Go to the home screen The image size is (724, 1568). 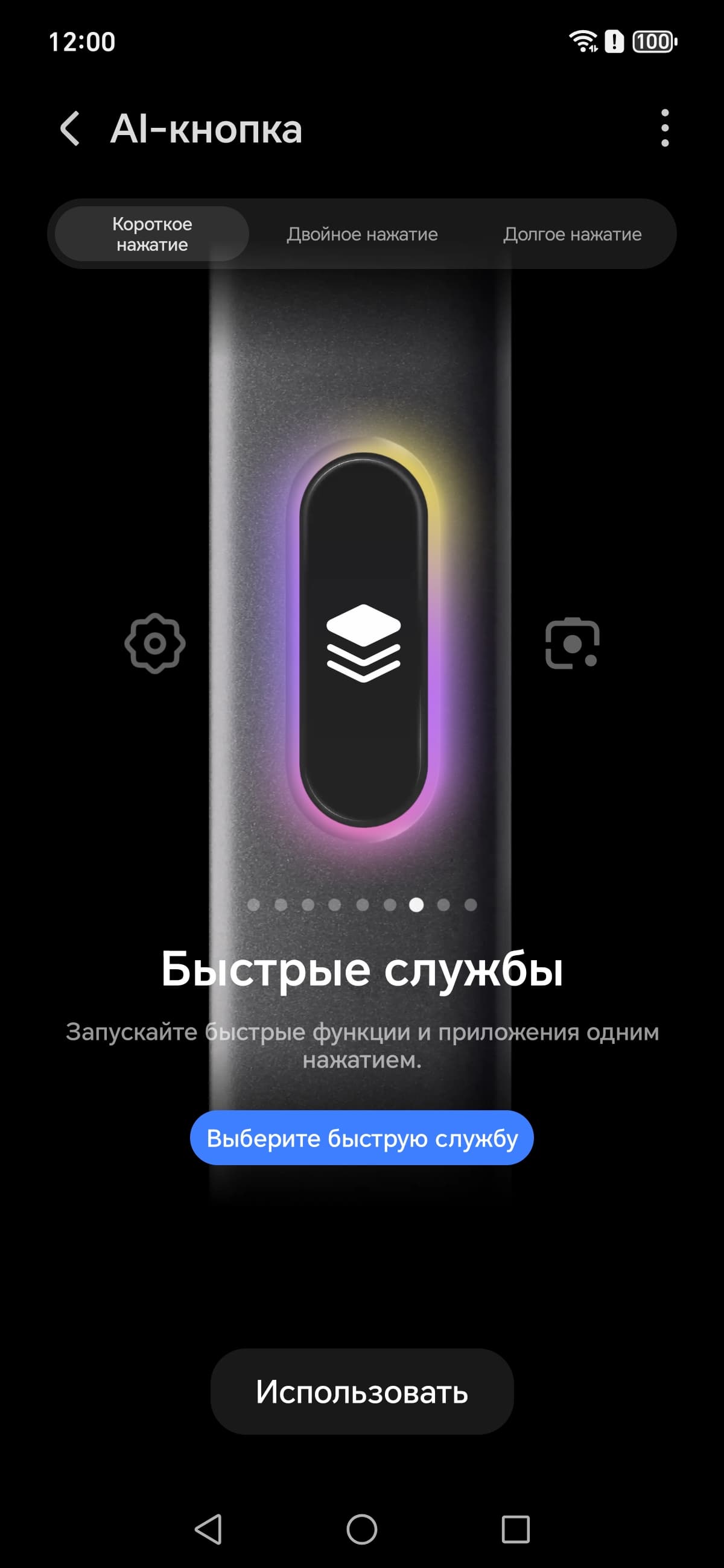point(361,1529)
